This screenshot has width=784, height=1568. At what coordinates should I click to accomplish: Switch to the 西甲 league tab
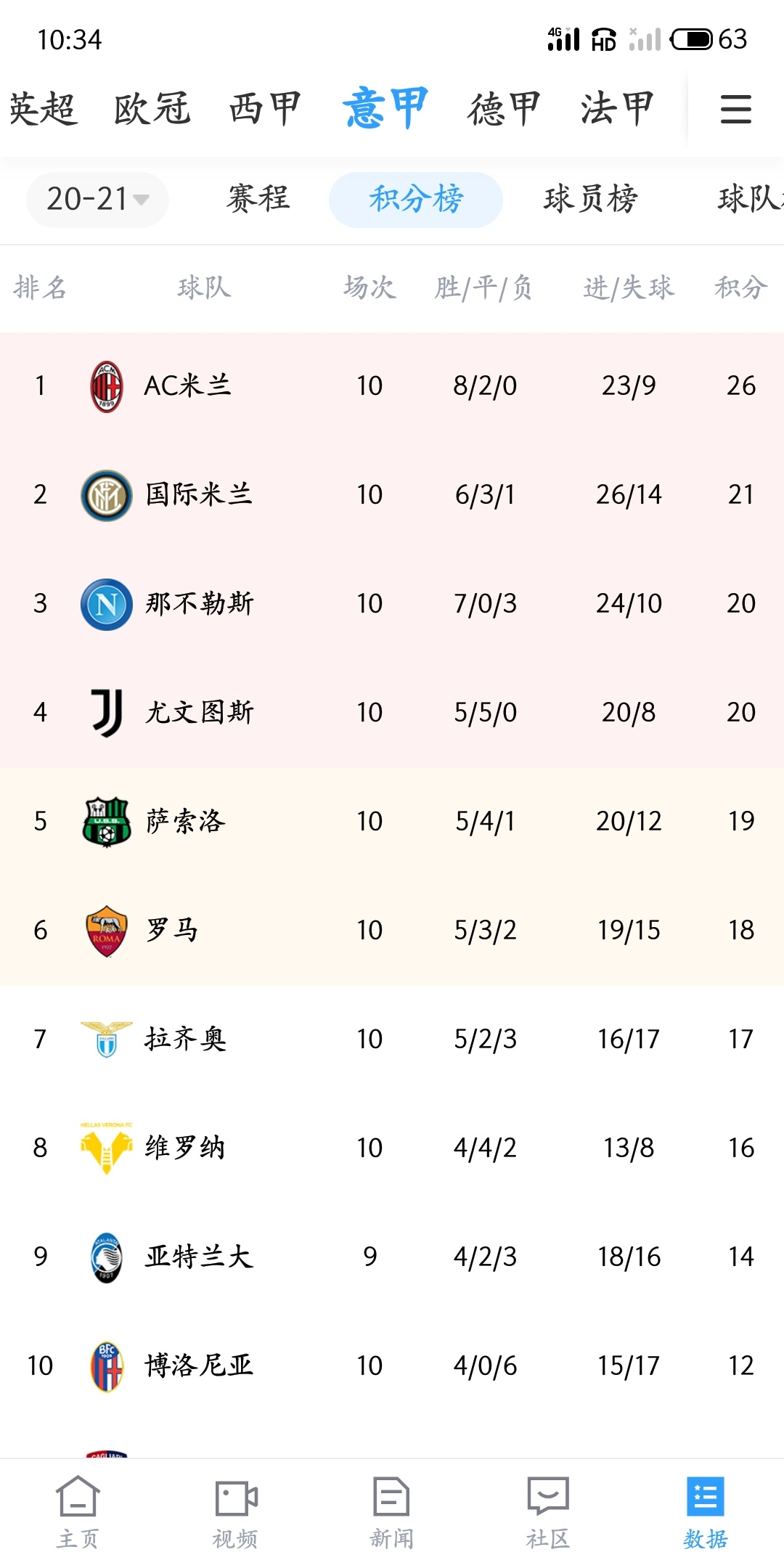266,109
